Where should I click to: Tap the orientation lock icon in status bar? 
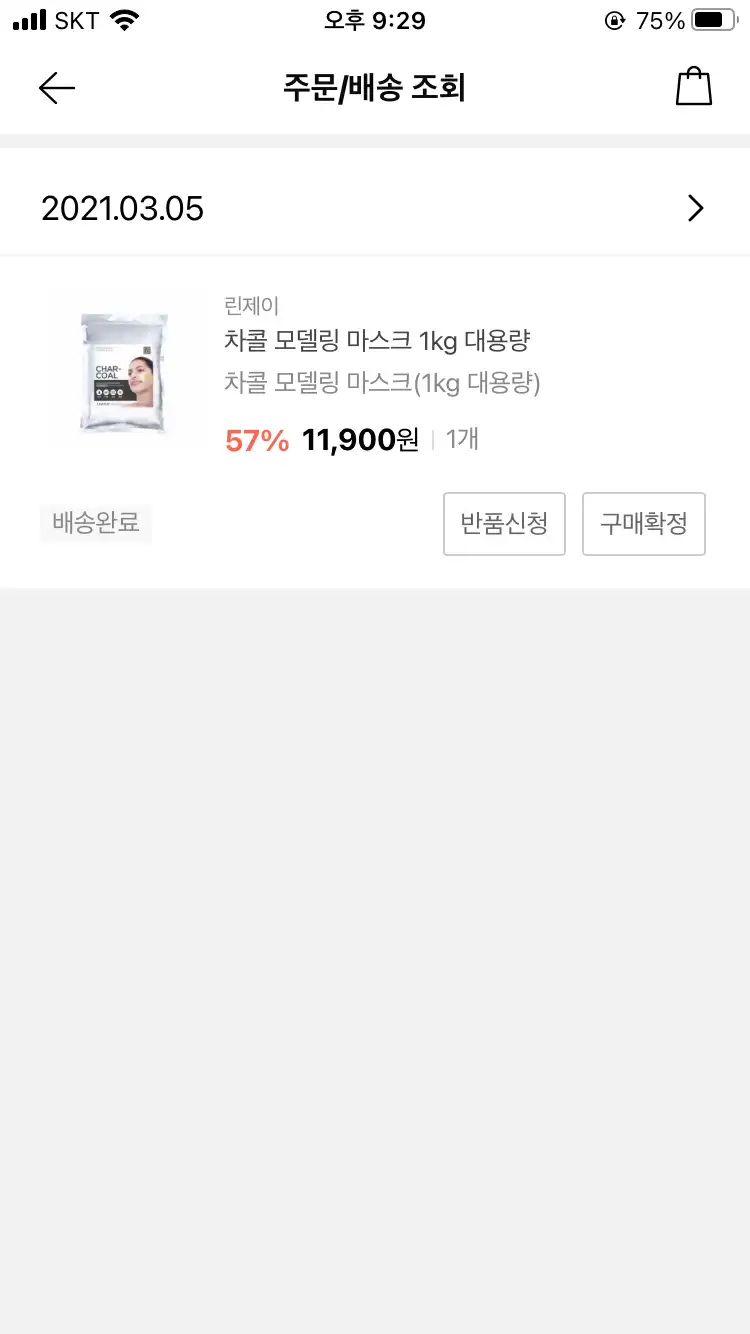tap(614, 18)
